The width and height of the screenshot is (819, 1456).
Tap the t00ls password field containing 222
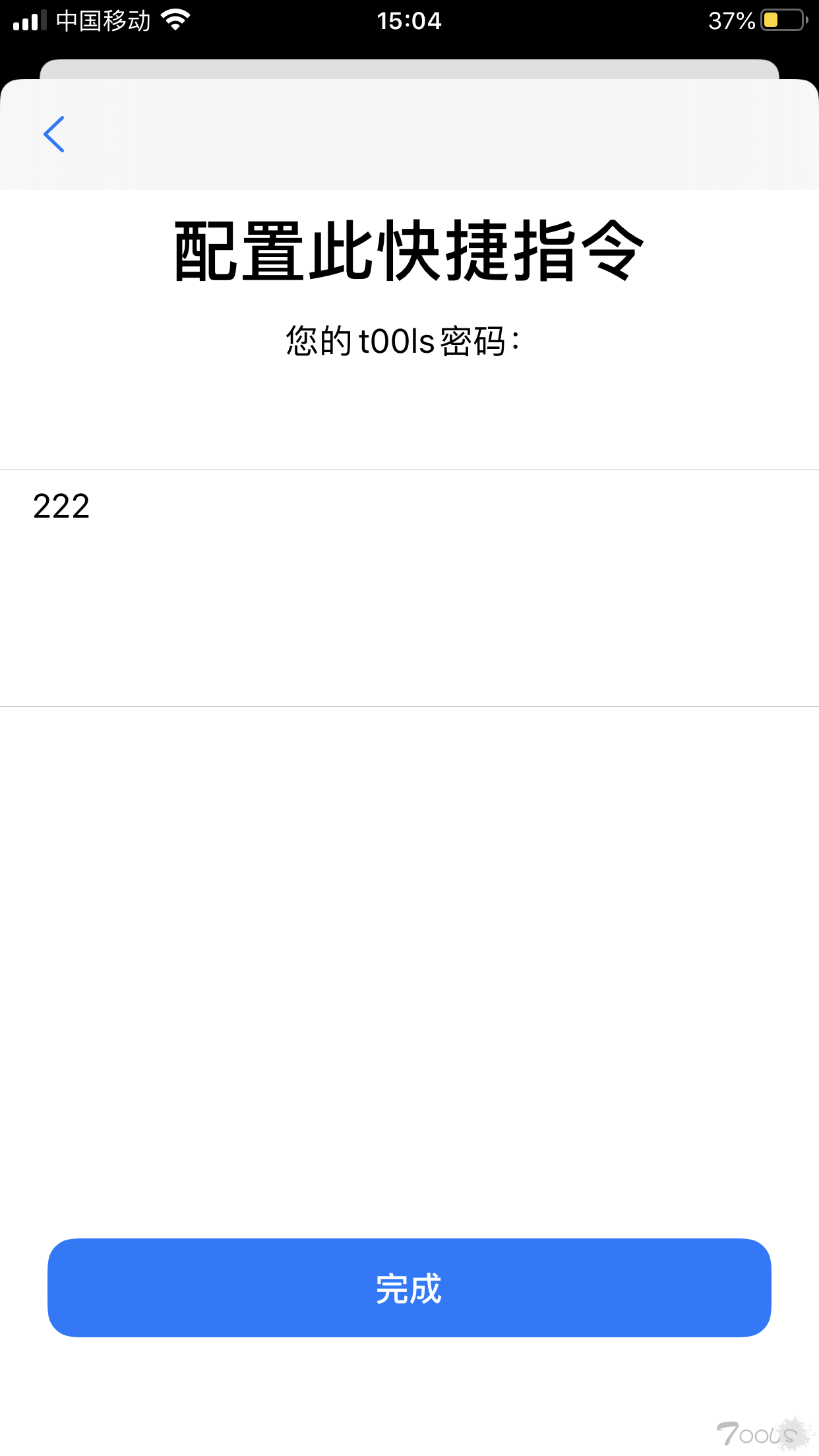[409, 587]
